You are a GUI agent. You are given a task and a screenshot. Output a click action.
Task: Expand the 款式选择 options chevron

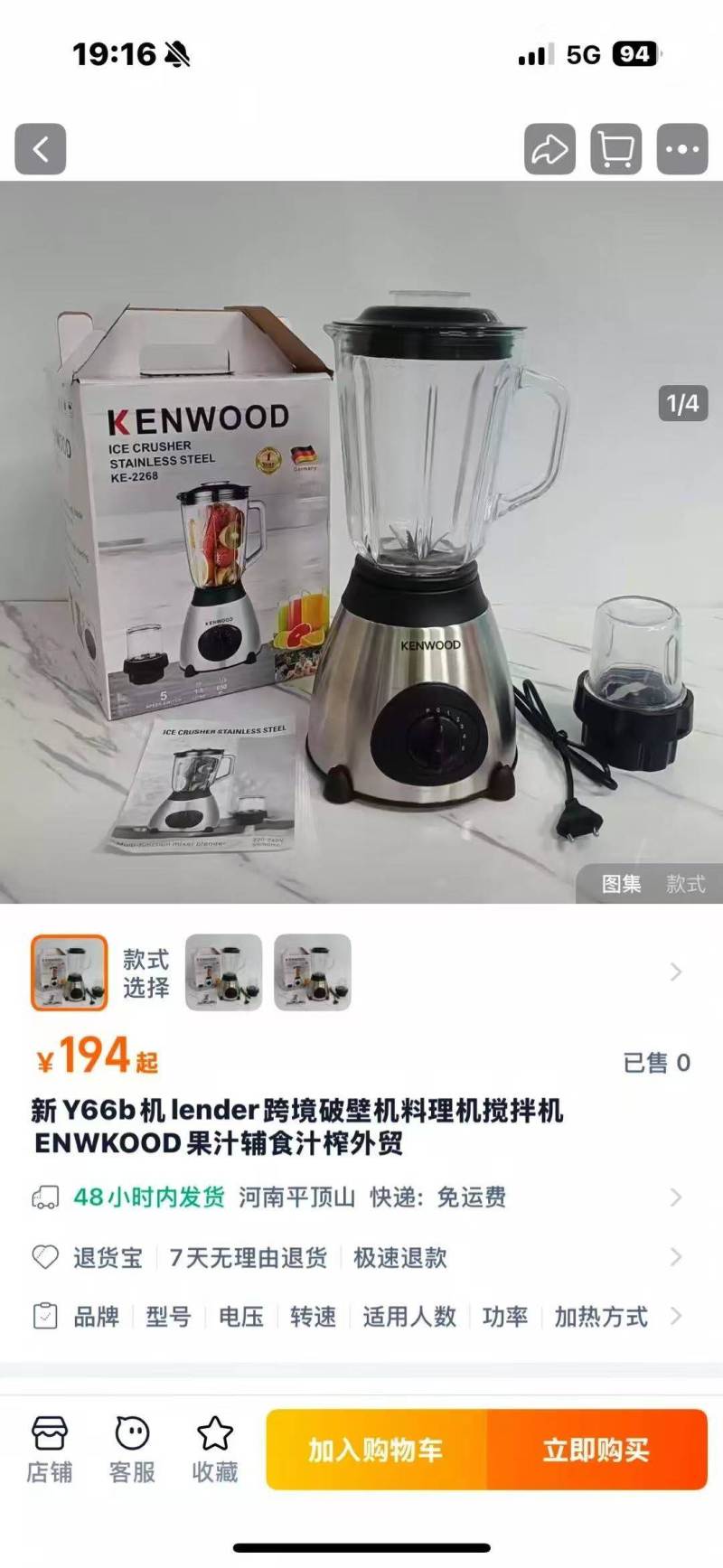[x=676, y=972]
